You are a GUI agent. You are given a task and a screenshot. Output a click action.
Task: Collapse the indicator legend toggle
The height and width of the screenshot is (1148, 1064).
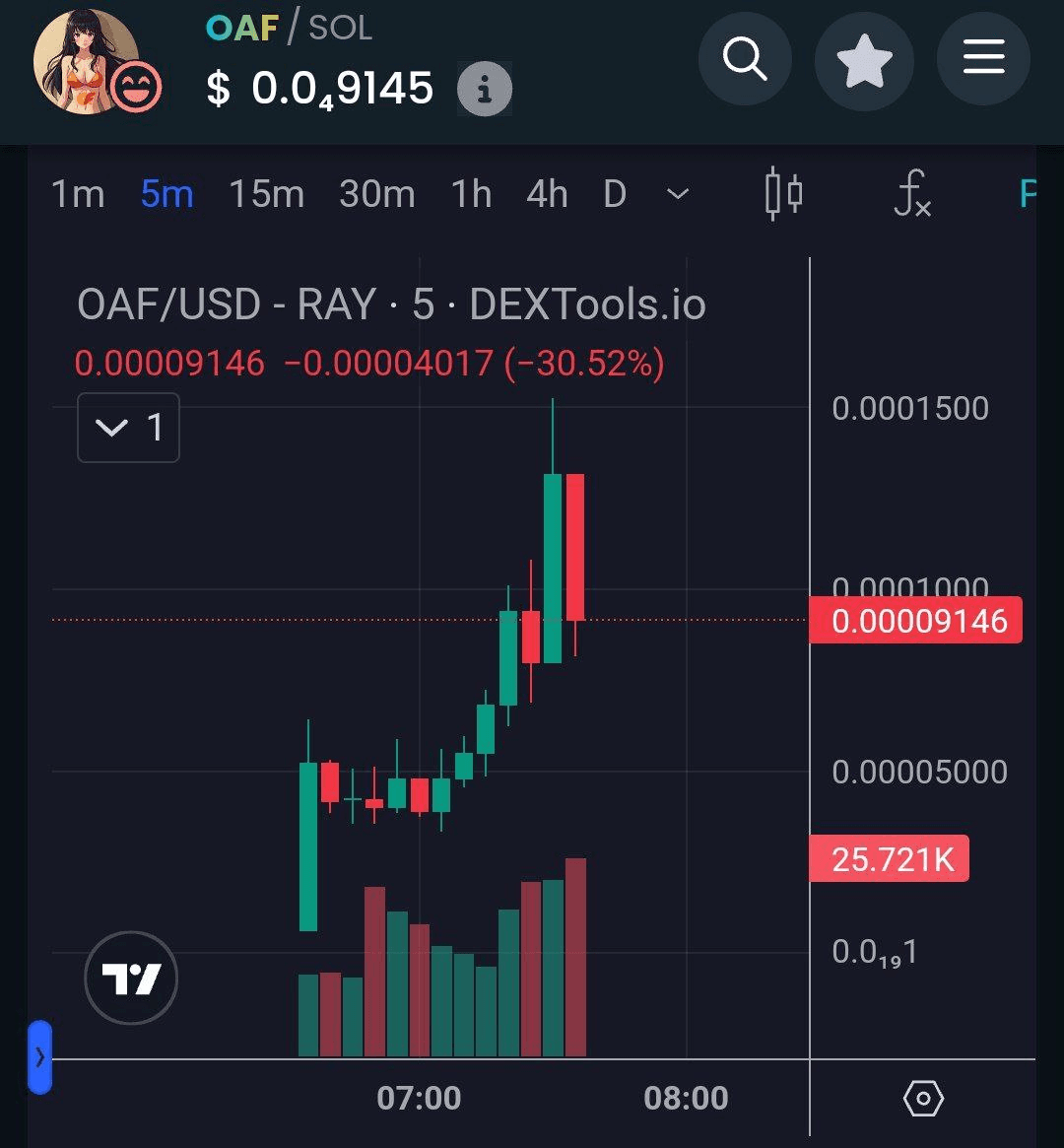coord(128,428)
